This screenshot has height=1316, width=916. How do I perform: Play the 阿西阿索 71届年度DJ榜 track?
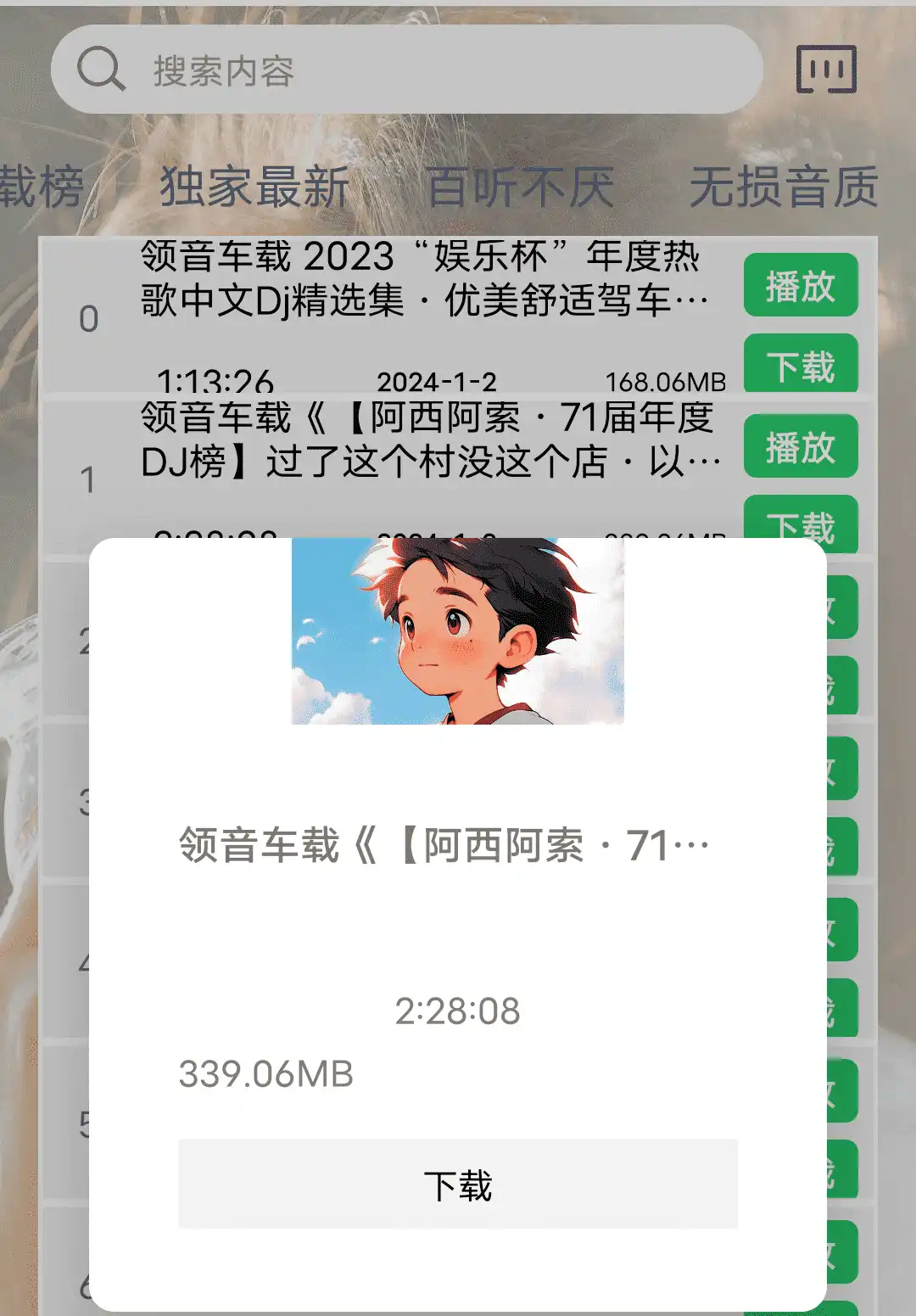pos(800,447)
